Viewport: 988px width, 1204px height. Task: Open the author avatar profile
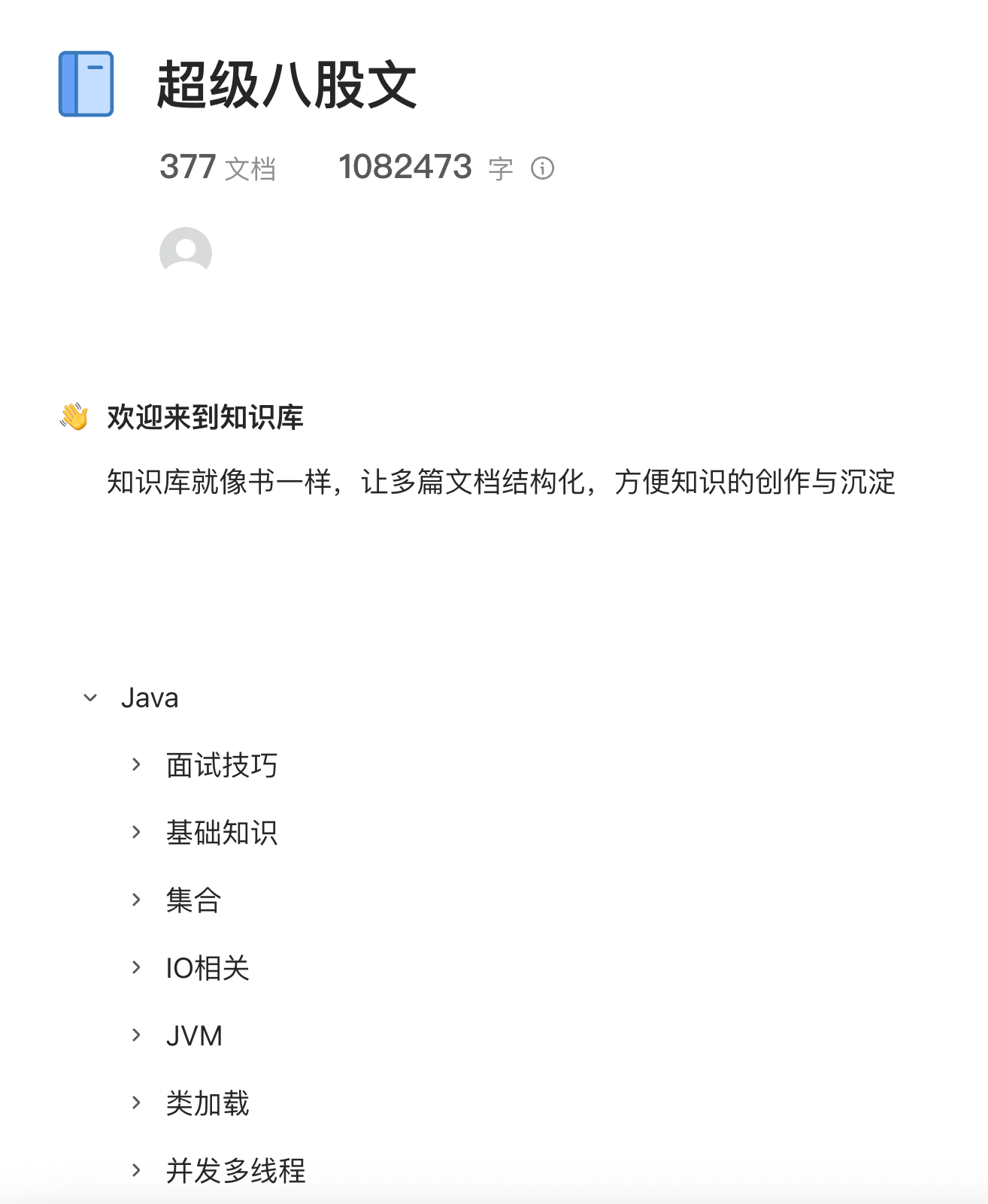[186, 253]
